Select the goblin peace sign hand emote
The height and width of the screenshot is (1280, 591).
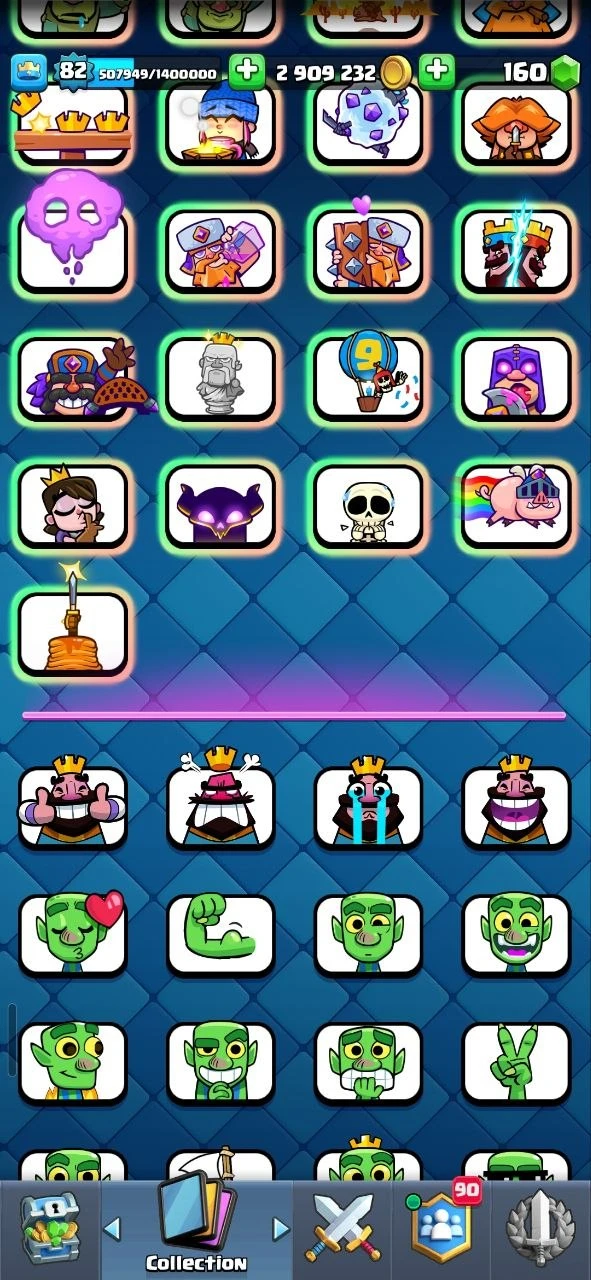(x=516, y=1062)
